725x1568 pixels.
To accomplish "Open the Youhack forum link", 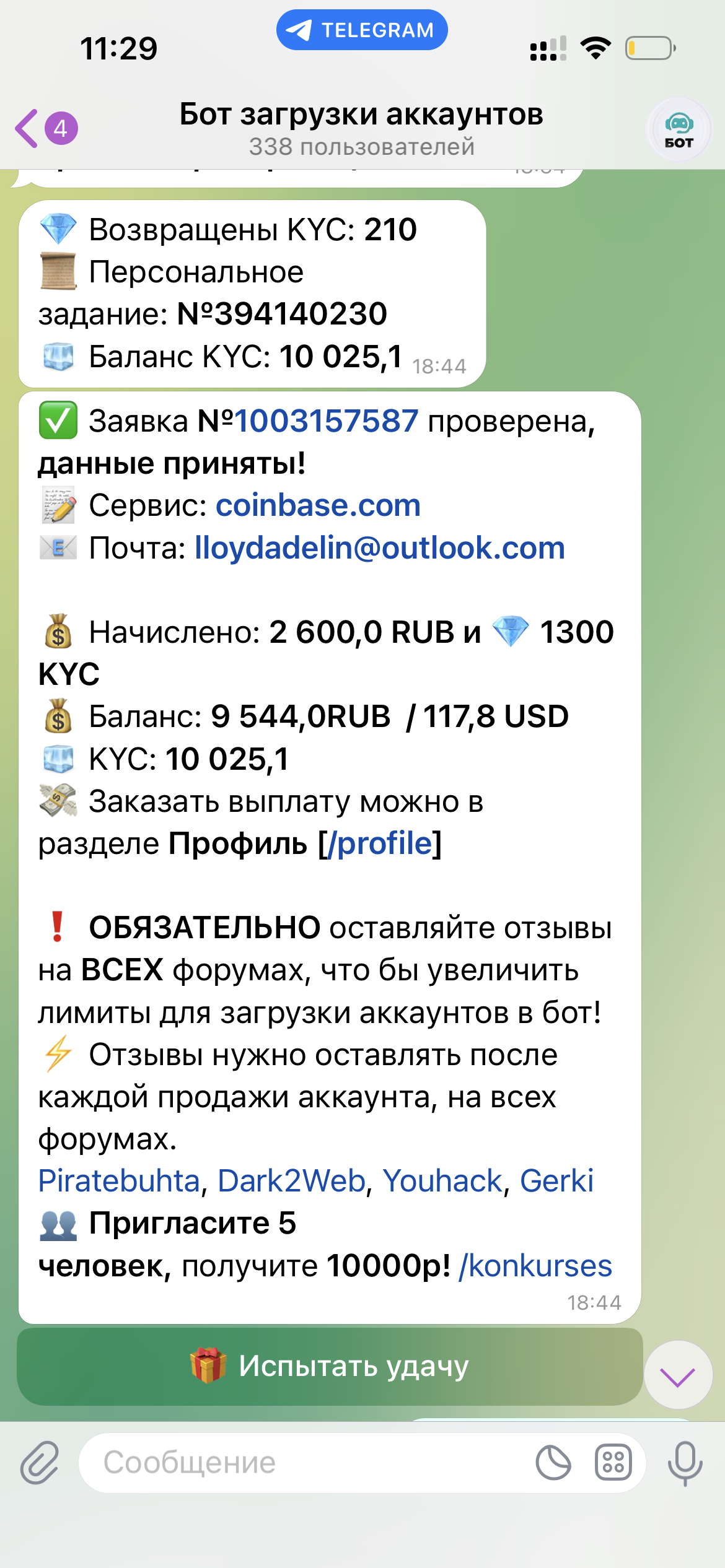I will [x=442, y=1181].
